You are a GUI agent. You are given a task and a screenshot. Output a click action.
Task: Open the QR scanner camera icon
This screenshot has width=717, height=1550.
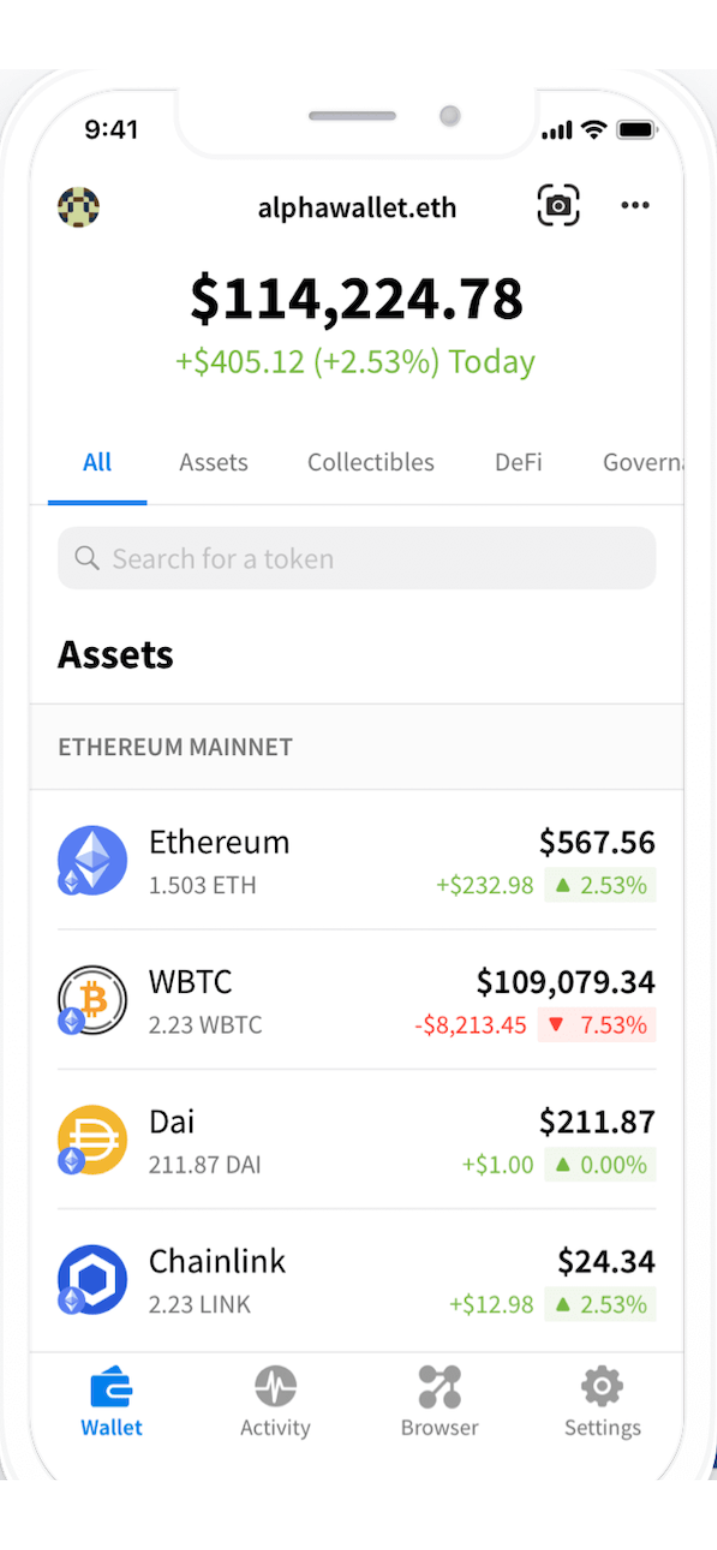tap(558, 206)
